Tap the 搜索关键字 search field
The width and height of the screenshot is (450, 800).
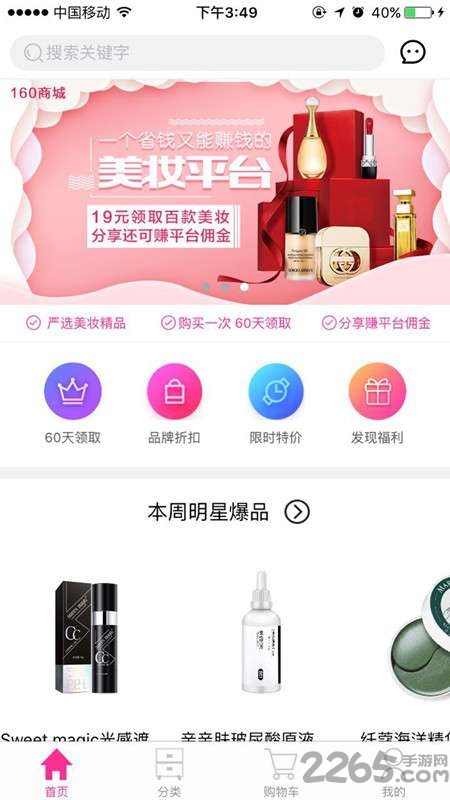[x=197, y=53]
